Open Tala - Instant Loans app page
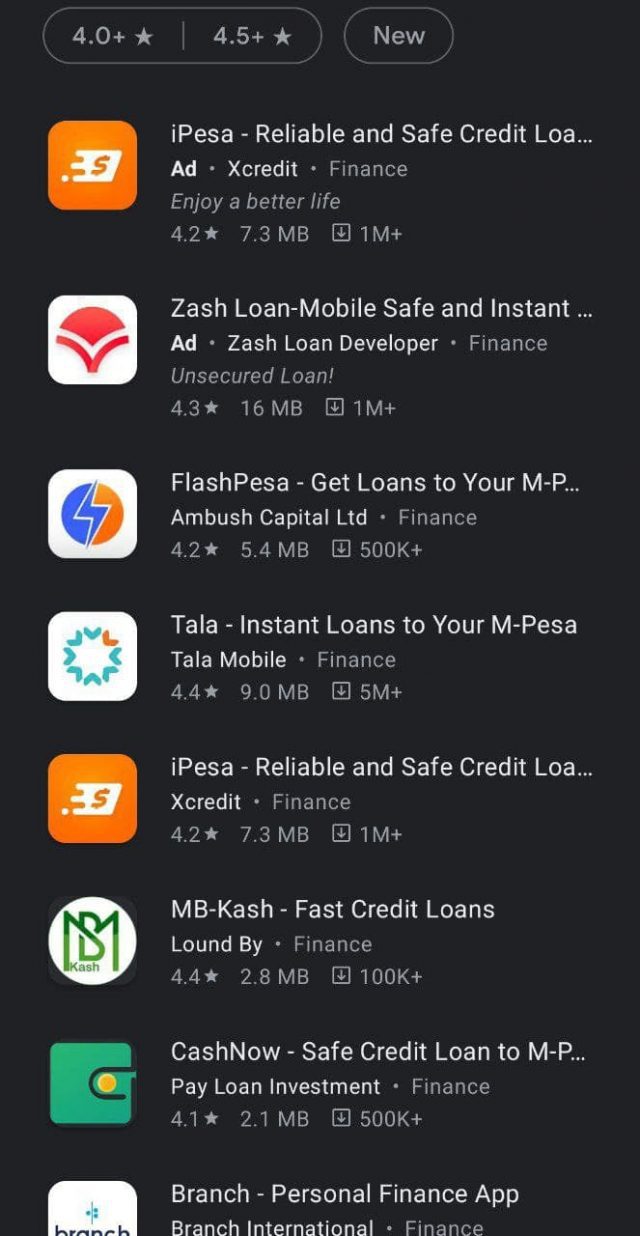The width and height of the screenshot is (640, 1236). tap(320, 656)
